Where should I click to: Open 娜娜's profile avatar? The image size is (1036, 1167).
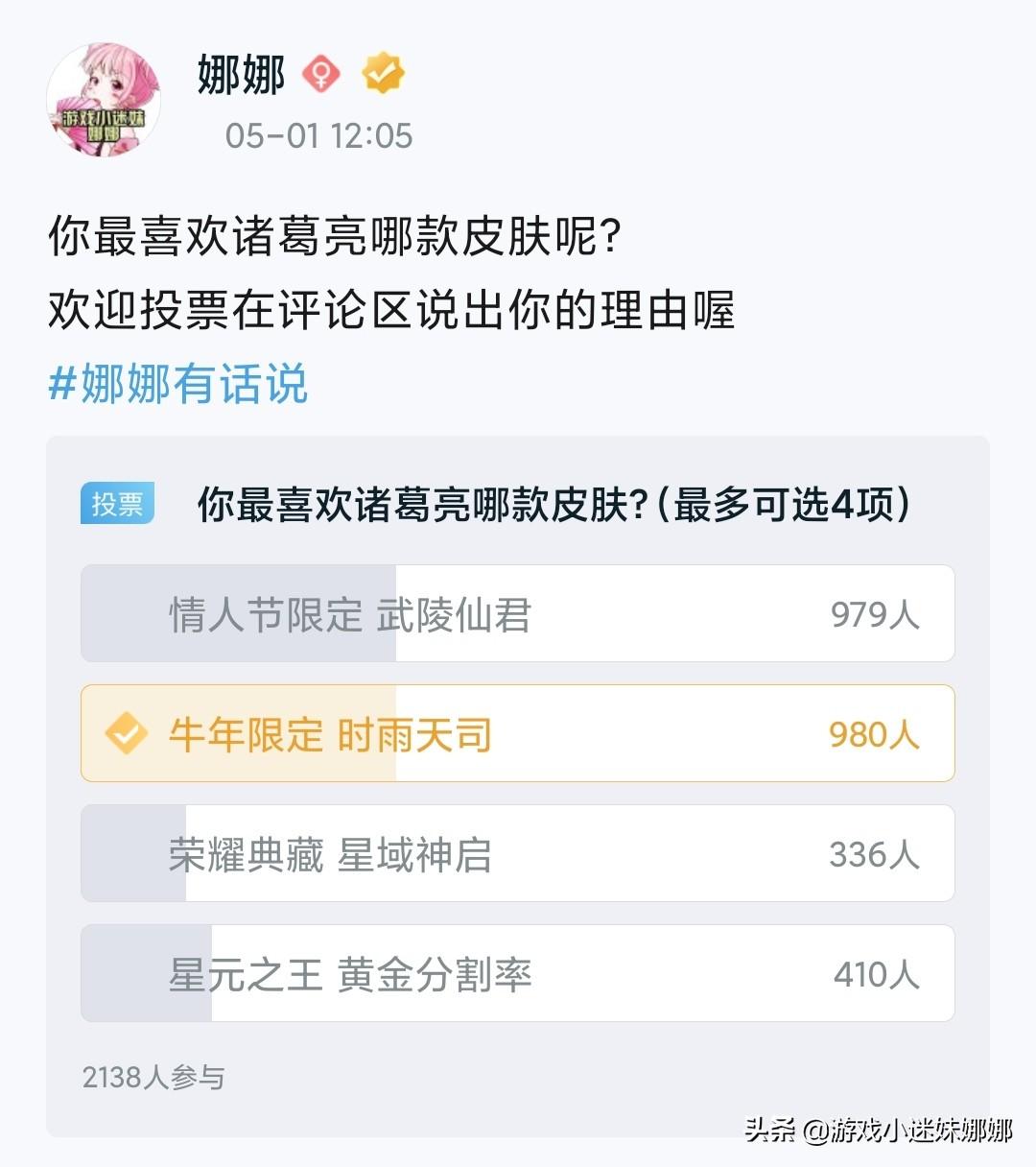click(103, 99)
